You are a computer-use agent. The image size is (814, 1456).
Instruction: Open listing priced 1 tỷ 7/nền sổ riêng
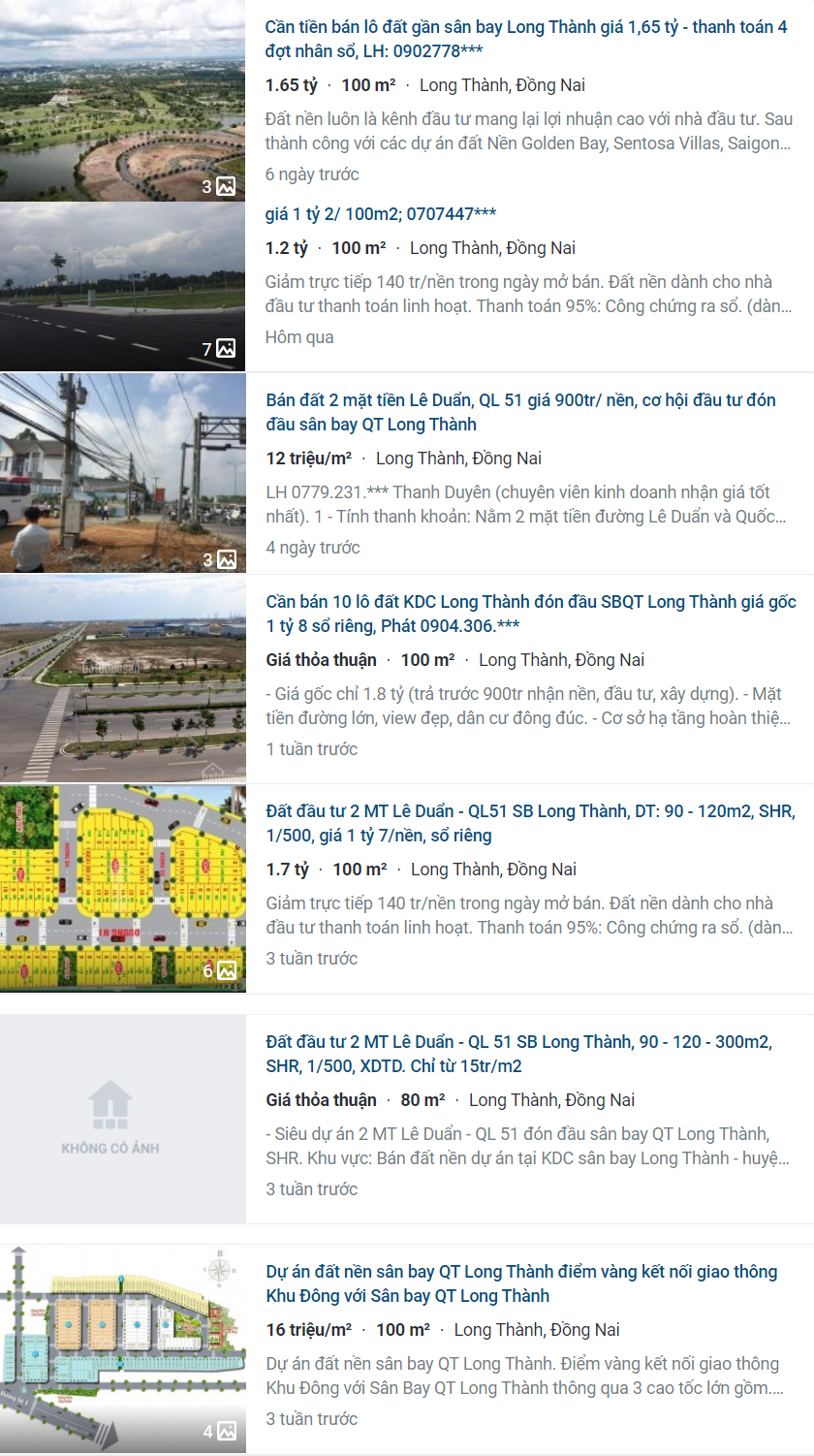[531, 823]
